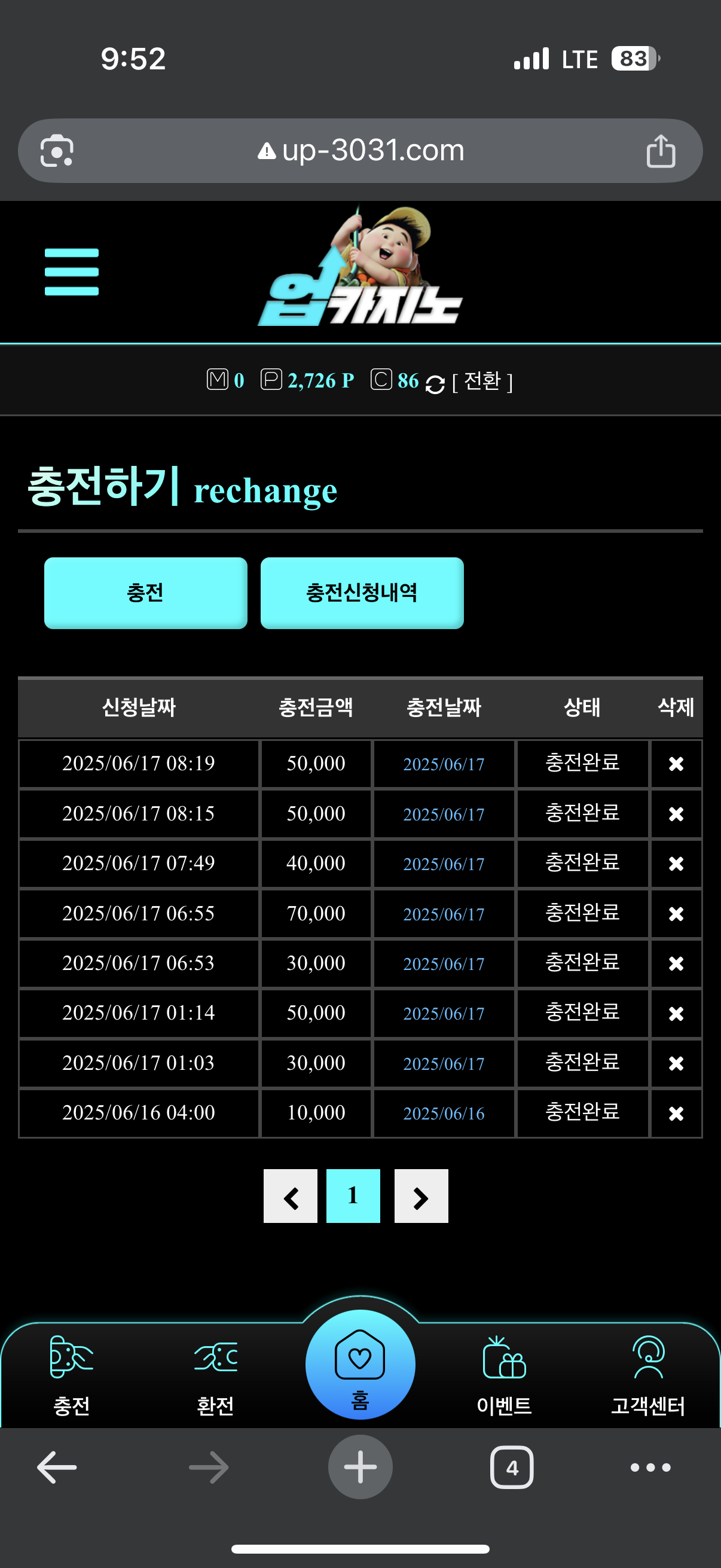Tap the 전환 conversion link
This screenshot has width=721, height=1568.
482,381
